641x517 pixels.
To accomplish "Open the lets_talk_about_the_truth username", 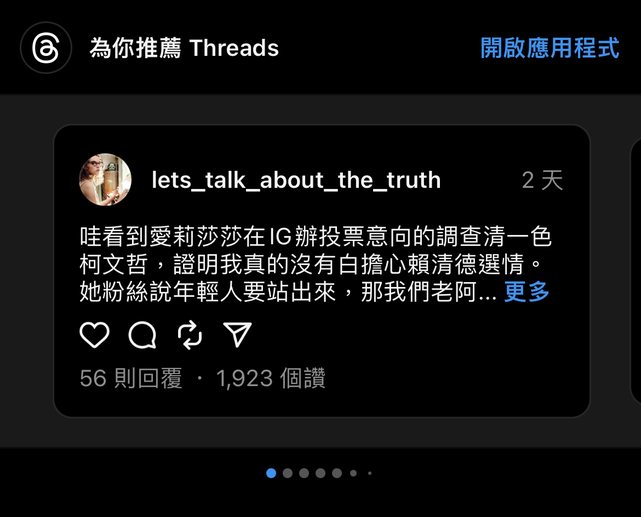I will pyautogui.click(x=296, y=180).
